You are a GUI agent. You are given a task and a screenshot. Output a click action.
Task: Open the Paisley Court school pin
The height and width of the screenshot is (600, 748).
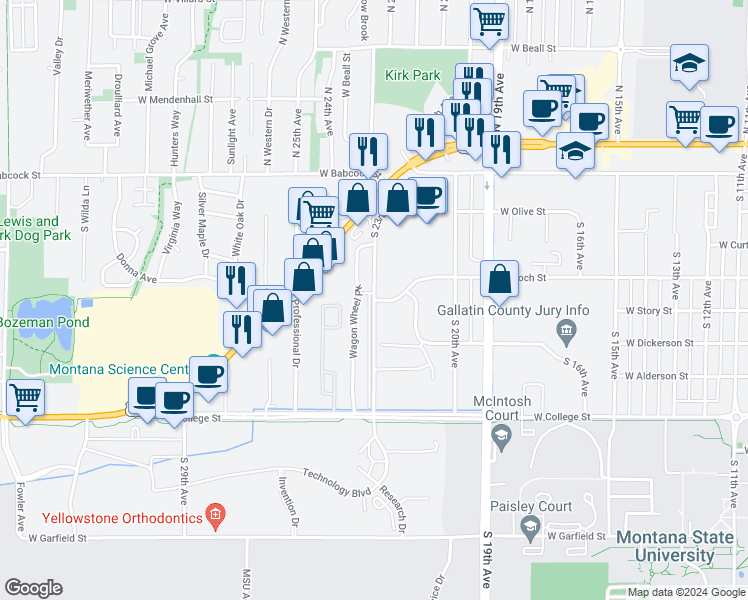531,528
